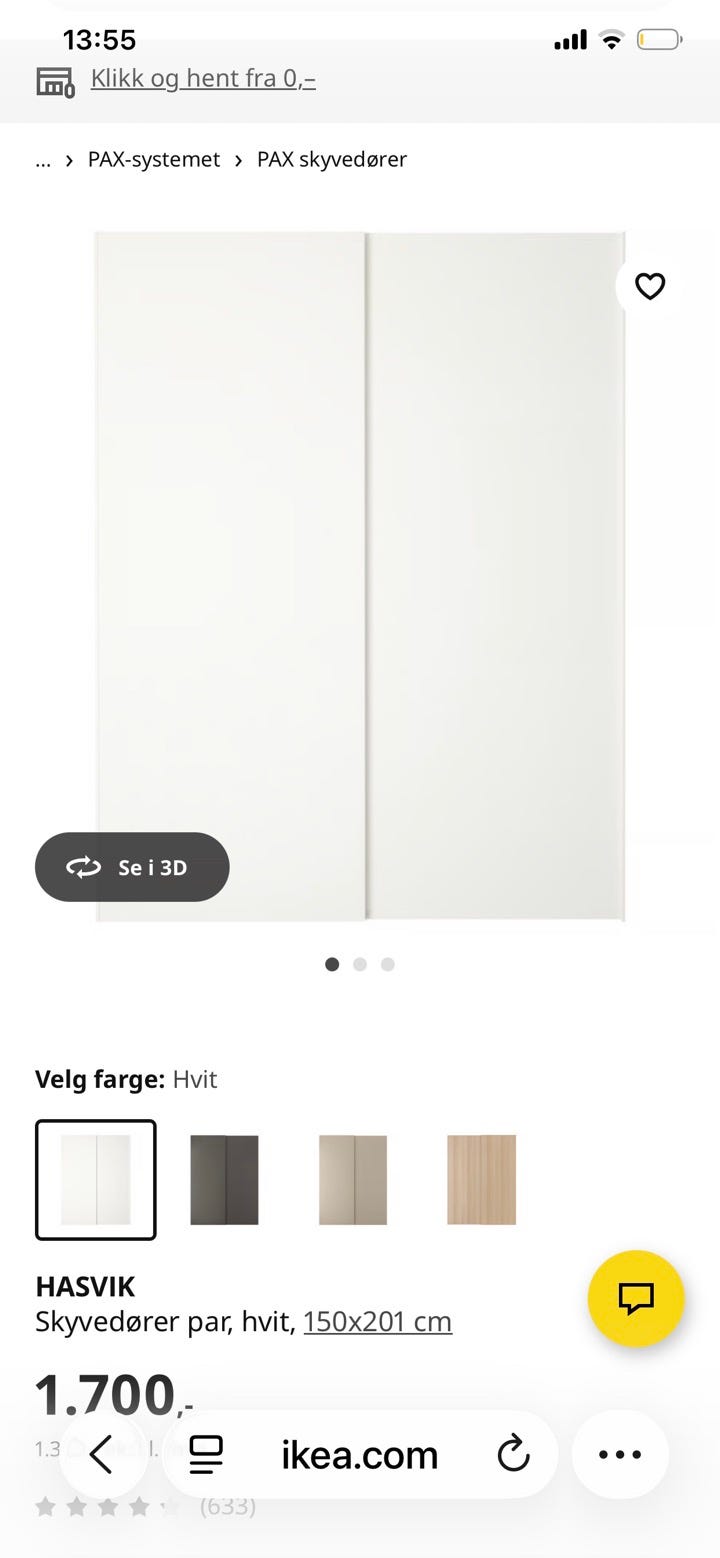Select the white door color

(x=96, y=1180)
